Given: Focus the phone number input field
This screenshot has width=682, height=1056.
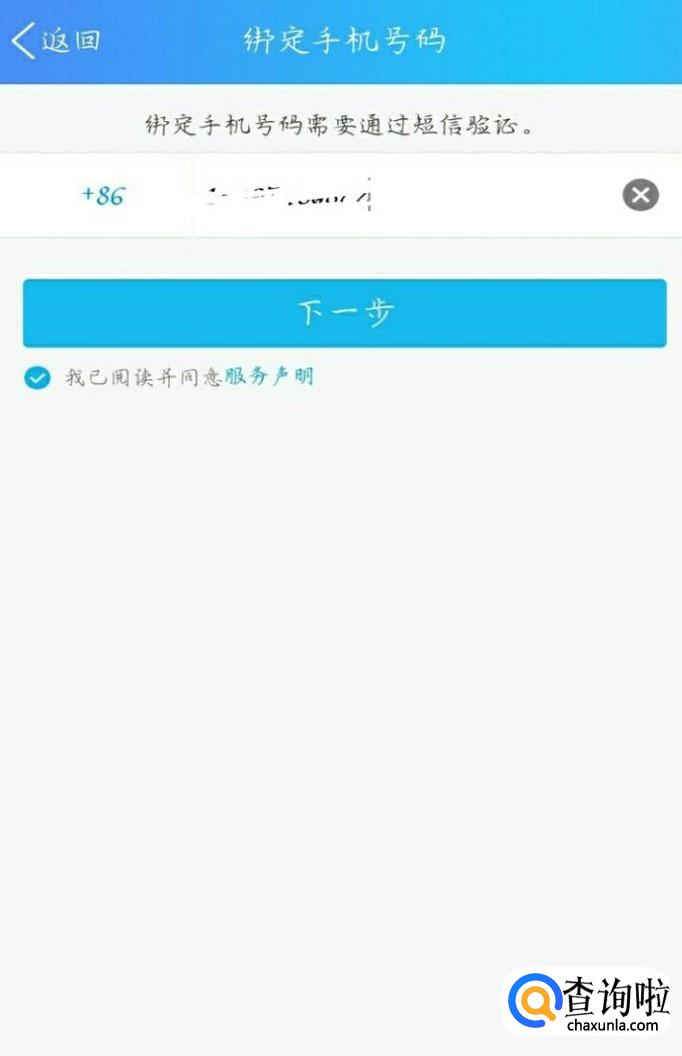Looking at the screenshot, I should coord(400,195).
